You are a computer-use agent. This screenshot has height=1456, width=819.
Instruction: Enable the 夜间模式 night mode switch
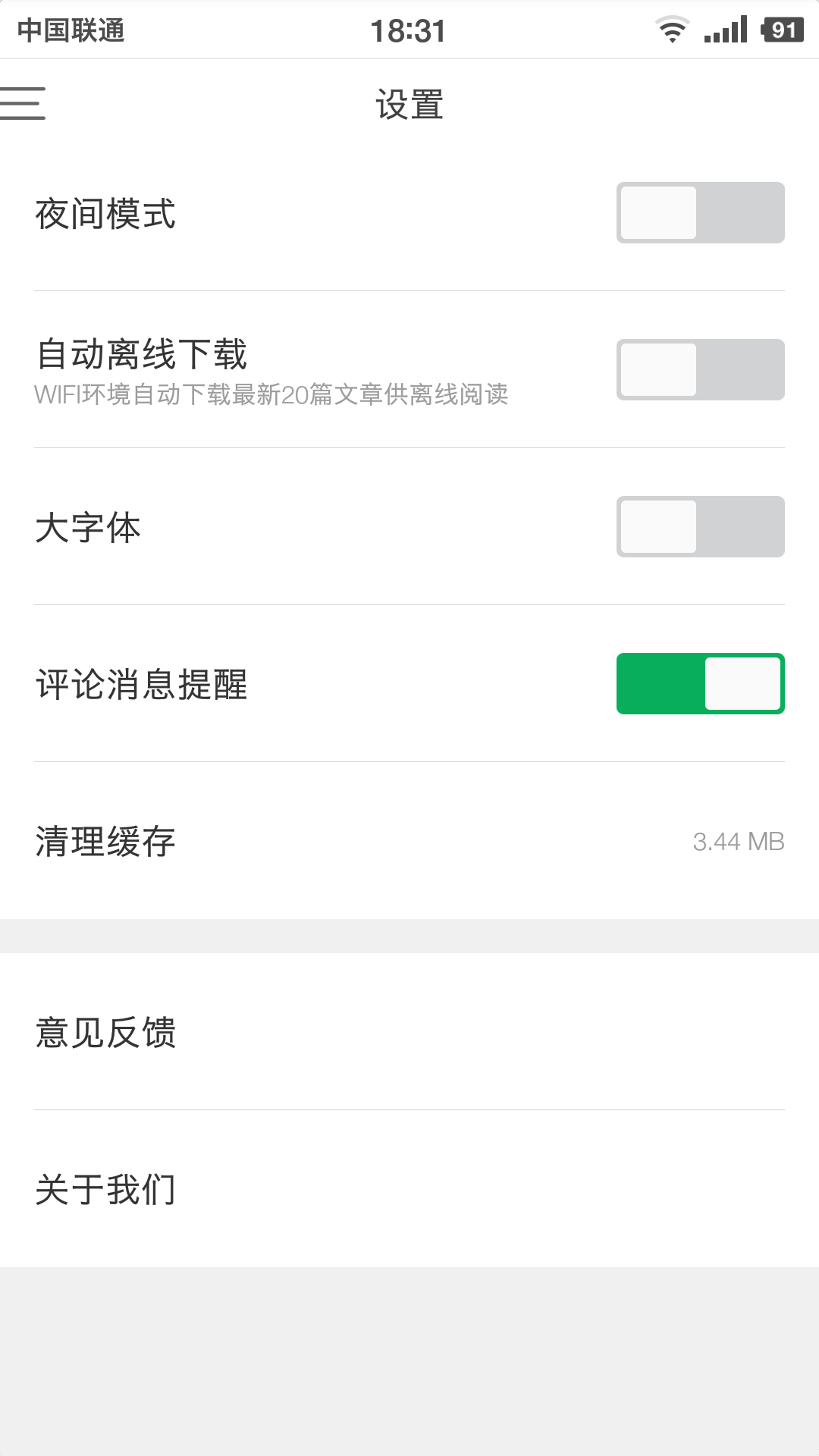(700, 213)
